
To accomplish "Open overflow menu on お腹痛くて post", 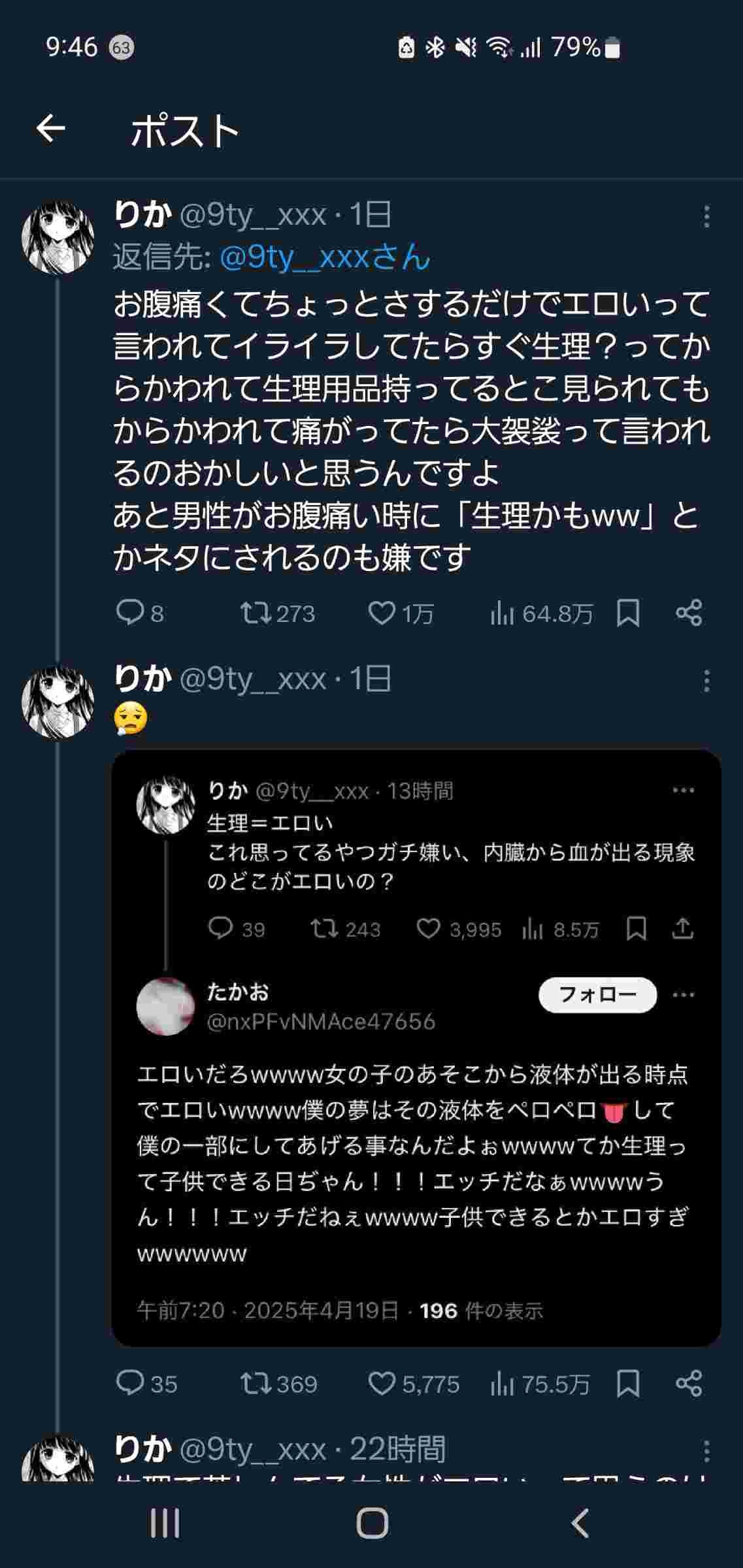I will (706, 216).
